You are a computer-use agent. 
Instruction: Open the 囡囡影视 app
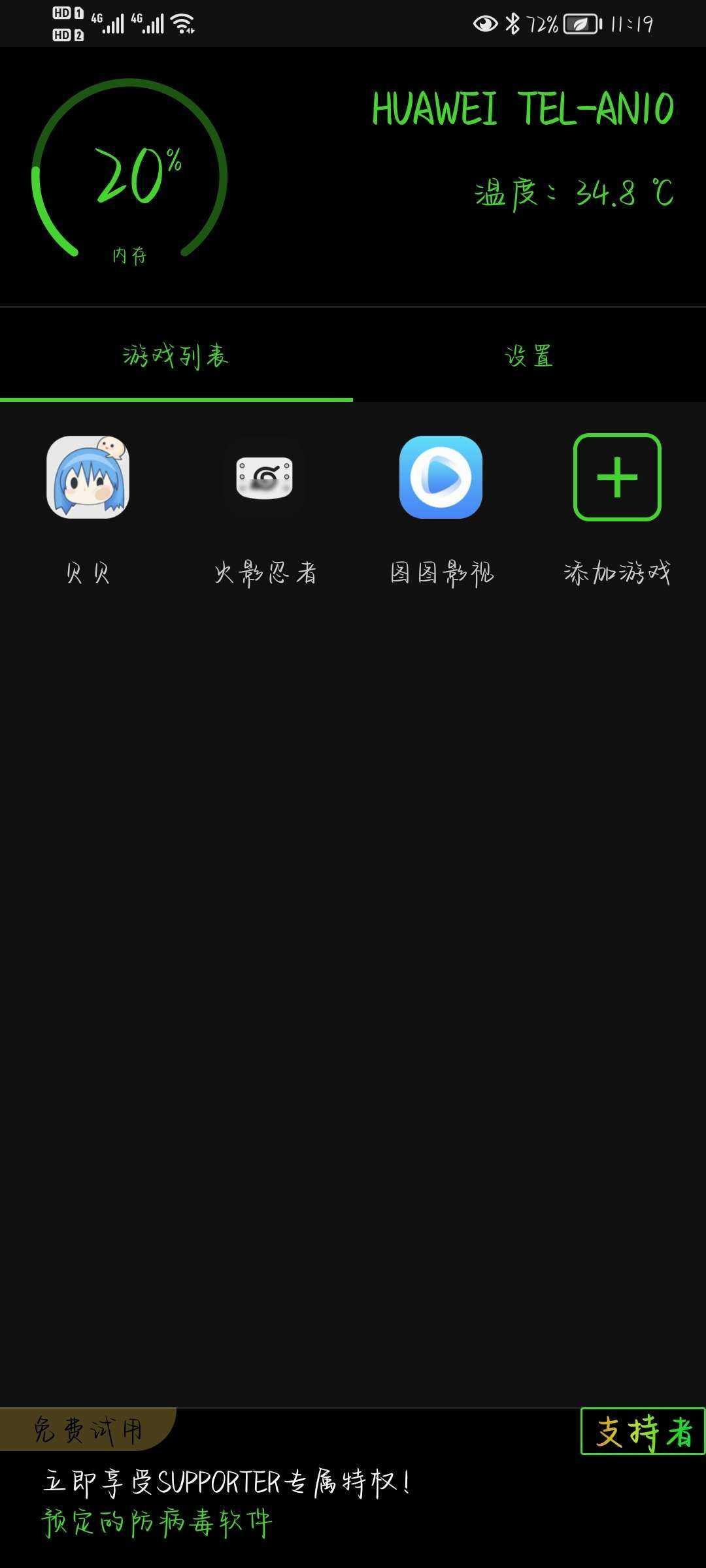click(441, 478)
